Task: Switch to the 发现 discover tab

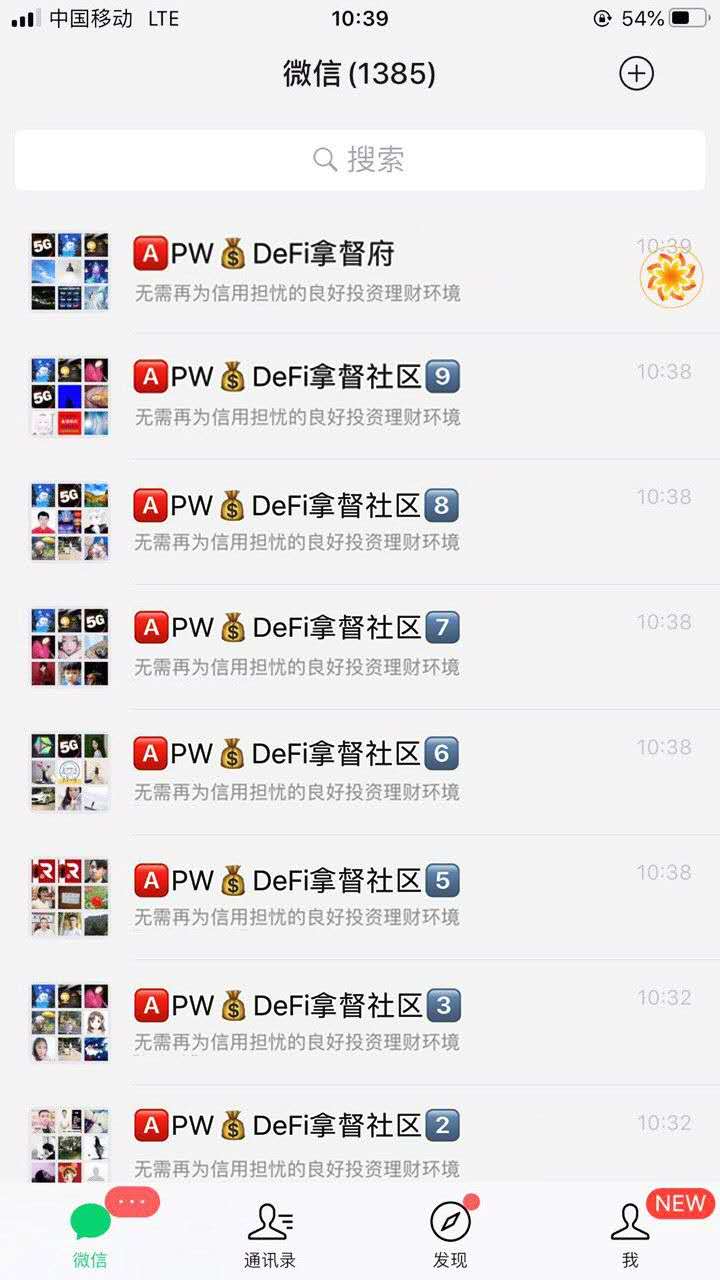Action: coord(450,1236)
